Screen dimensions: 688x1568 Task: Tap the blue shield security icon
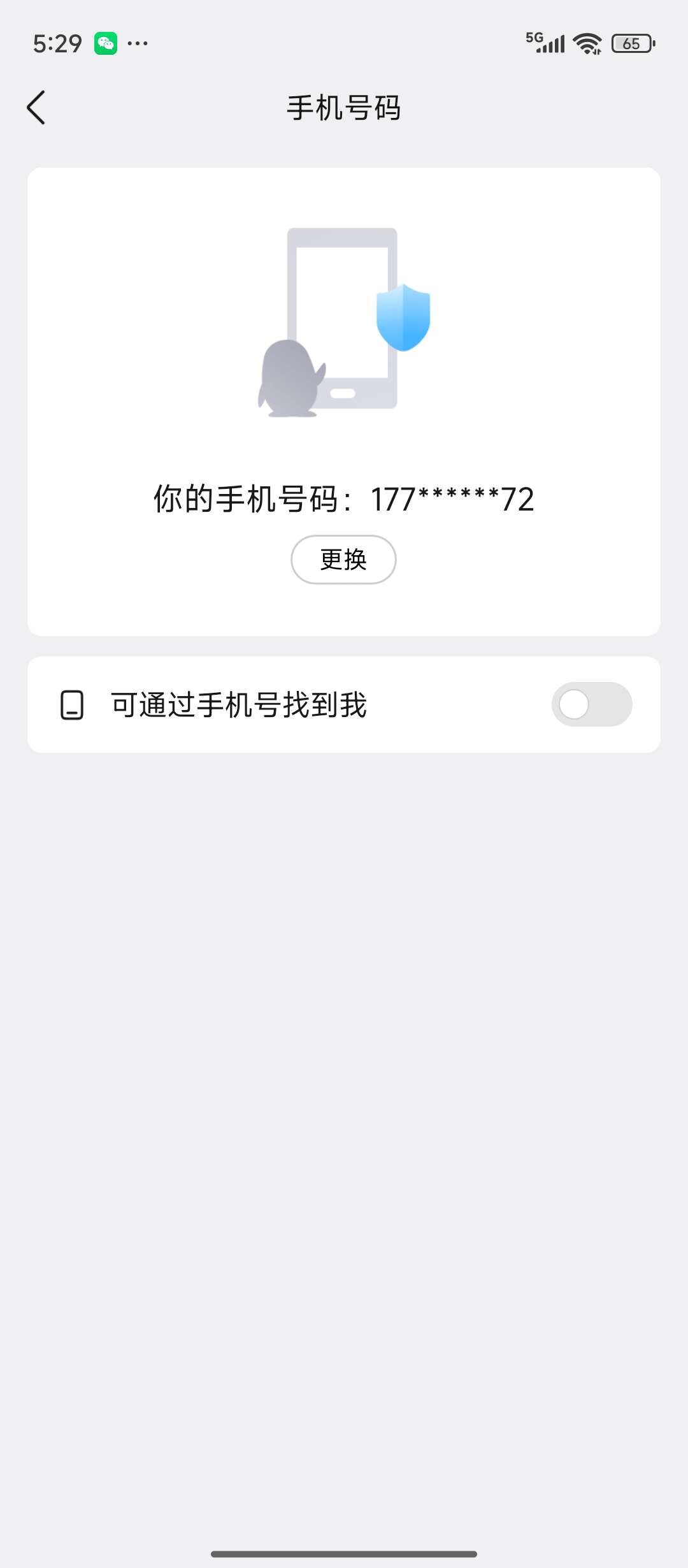(x=405, y=317)
